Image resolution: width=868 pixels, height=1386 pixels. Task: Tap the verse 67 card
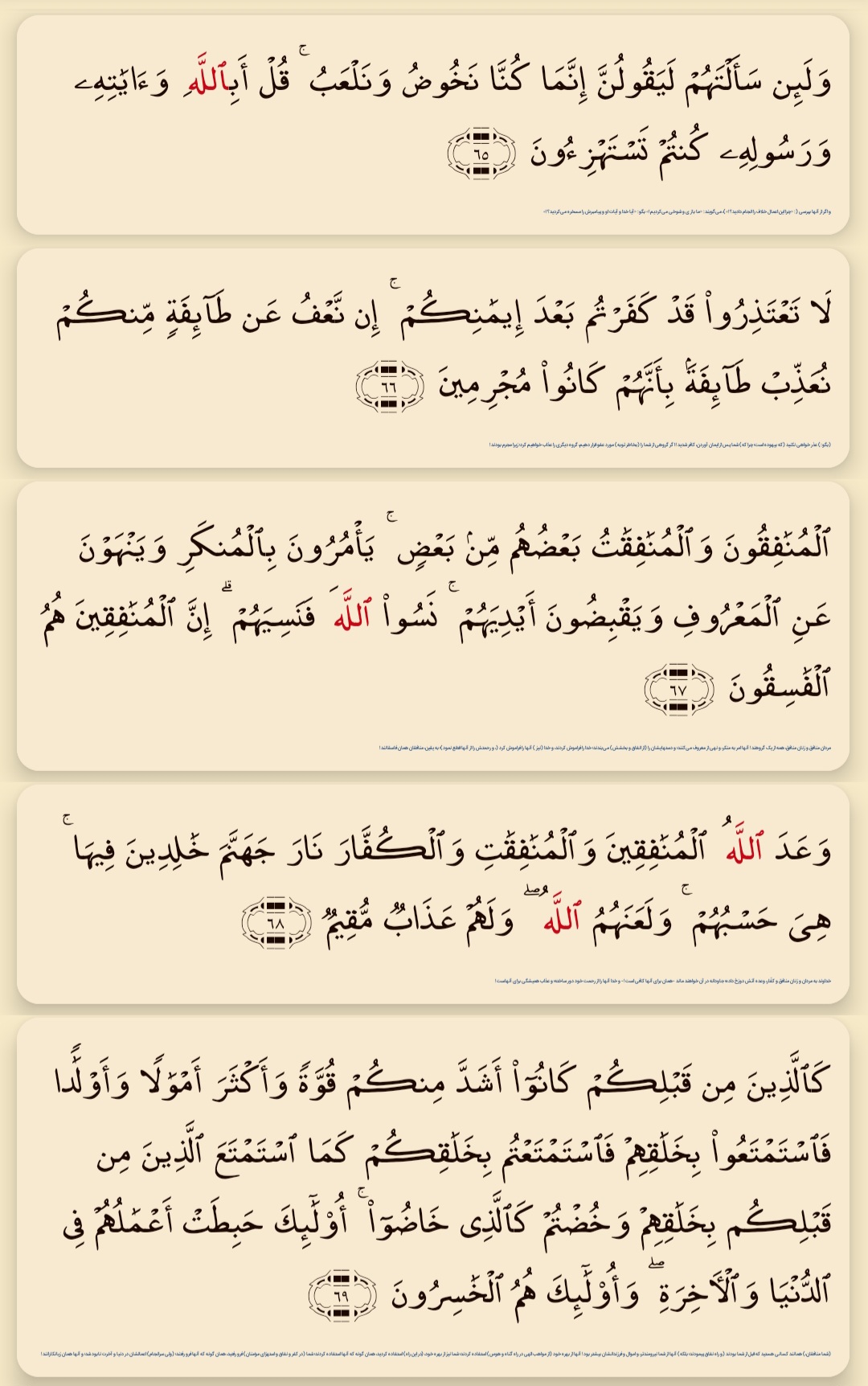click(432, 625)
